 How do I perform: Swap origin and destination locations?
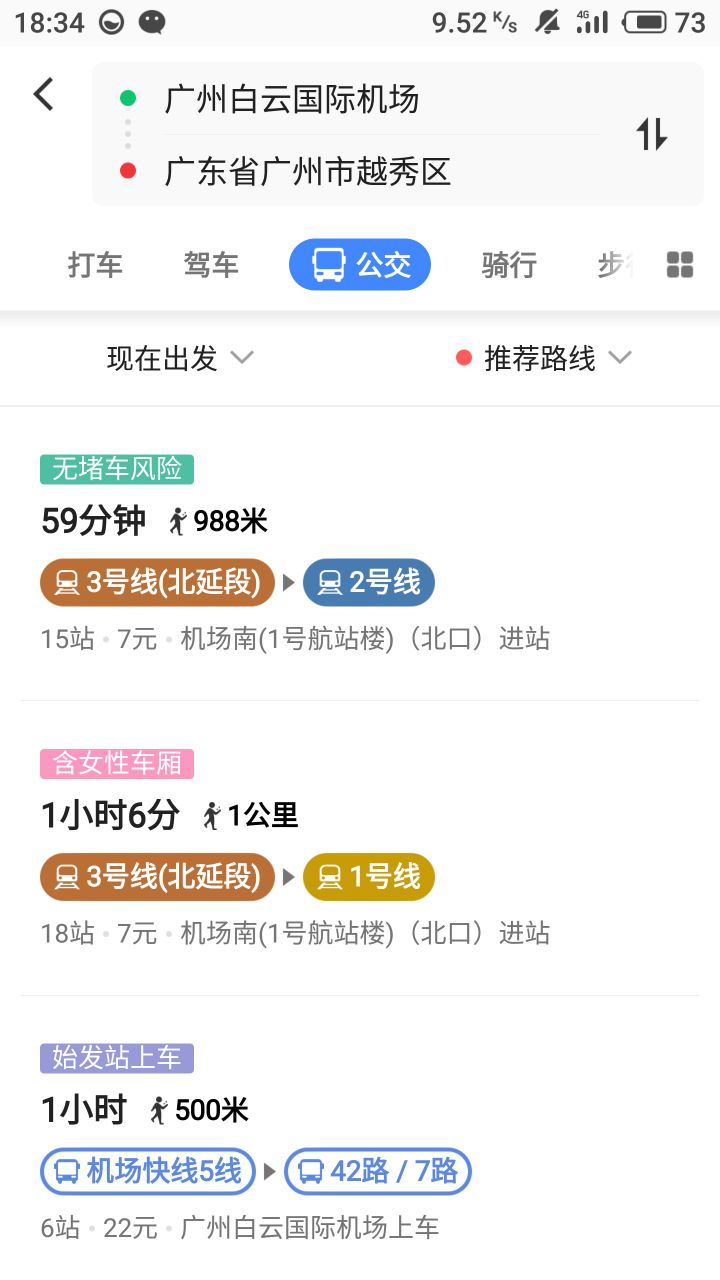[x=652, y=134]
